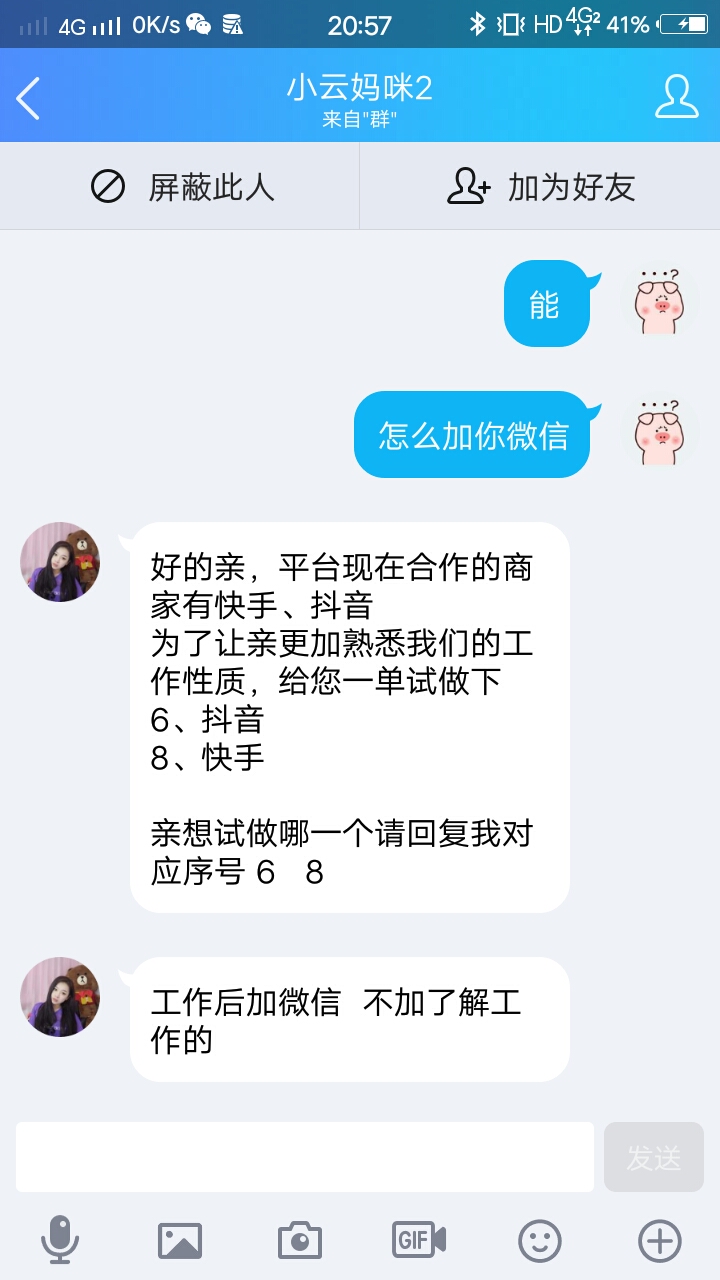
Task: Open the emoji smiley face icon
Action: [x=538, y=1240]
